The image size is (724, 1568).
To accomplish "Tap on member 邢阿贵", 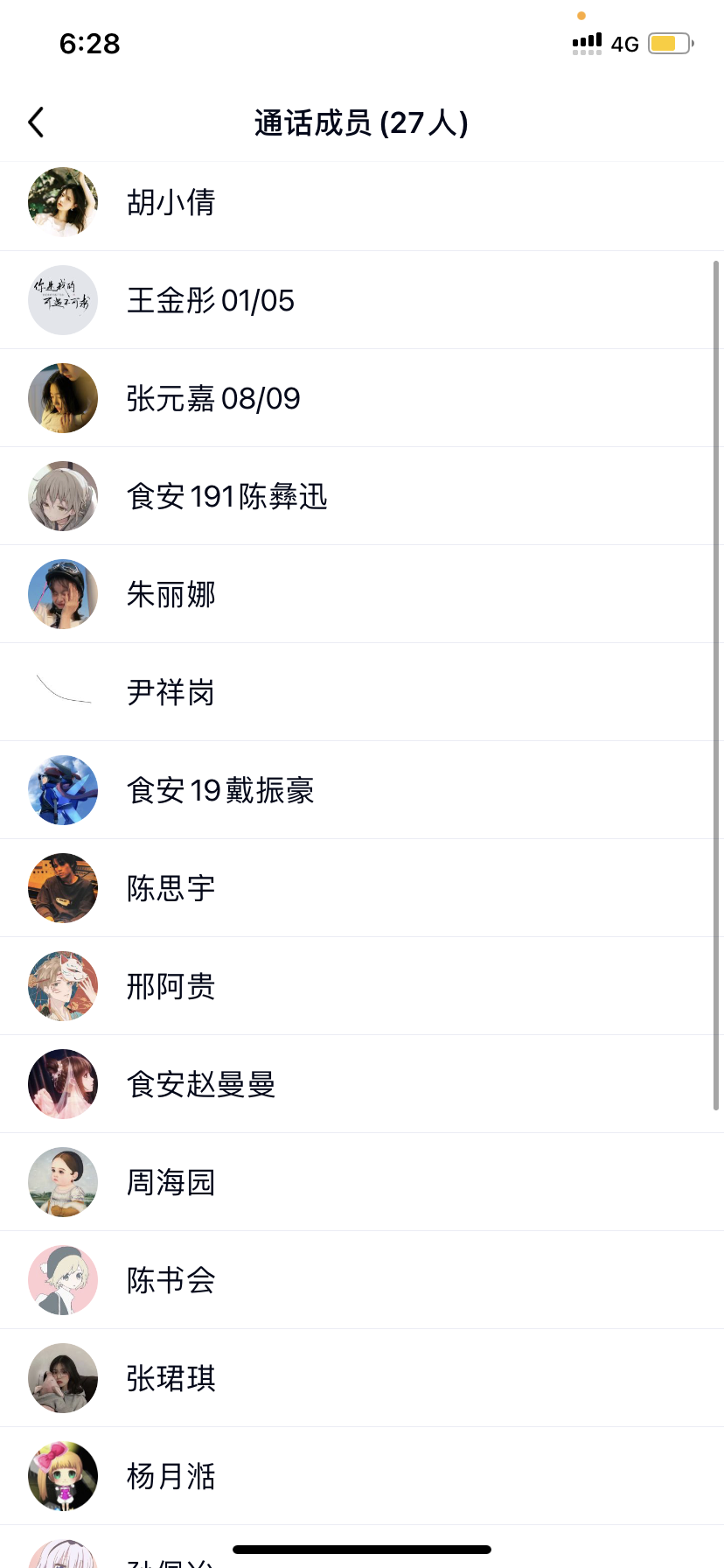I will coord(171,987).
